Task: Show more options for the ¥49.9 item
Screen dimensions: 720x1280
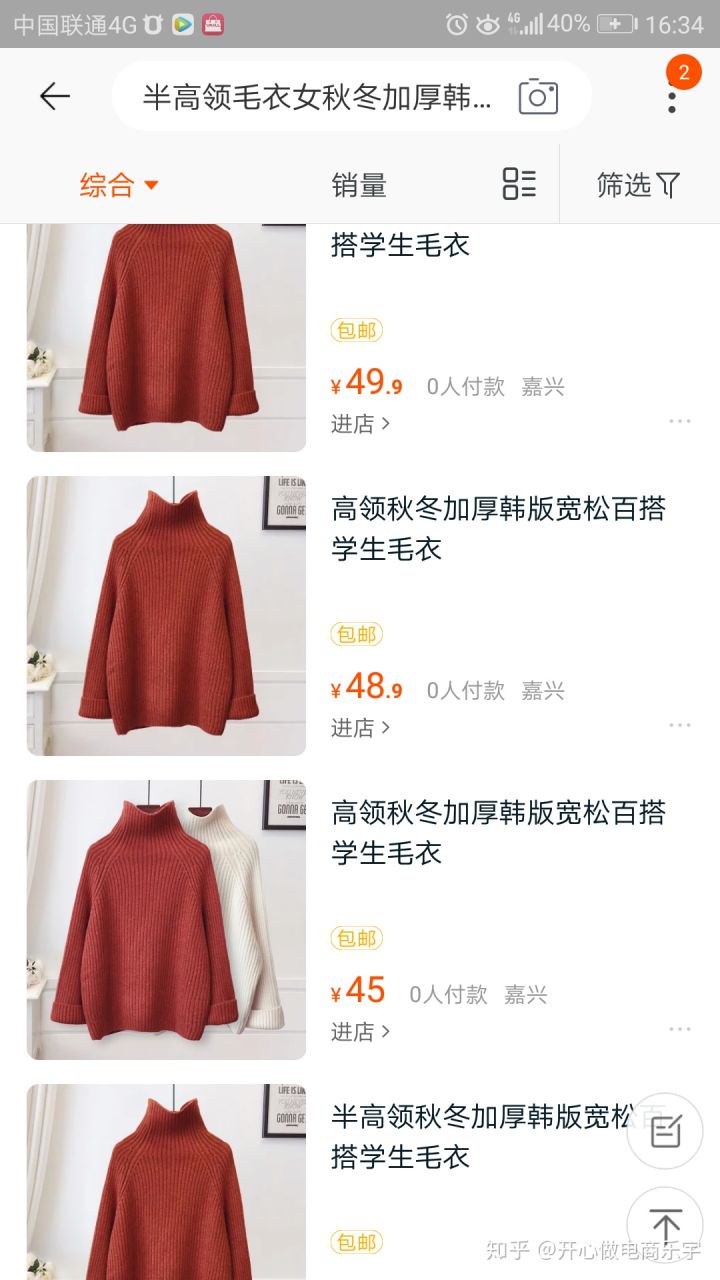Action: (x=680, y=422)
